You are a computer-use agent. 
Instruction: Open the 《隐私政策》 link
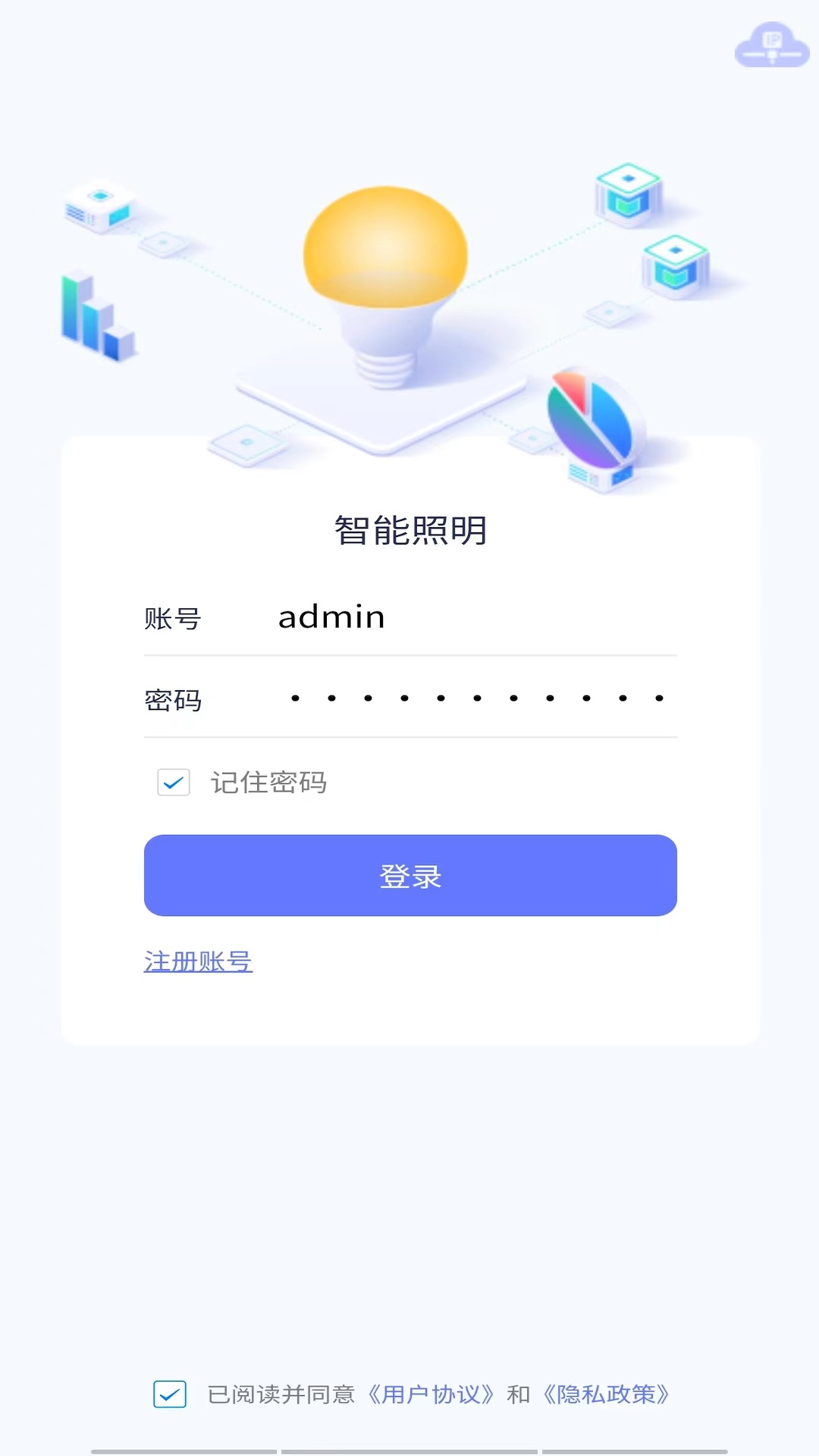(606, 1395)
